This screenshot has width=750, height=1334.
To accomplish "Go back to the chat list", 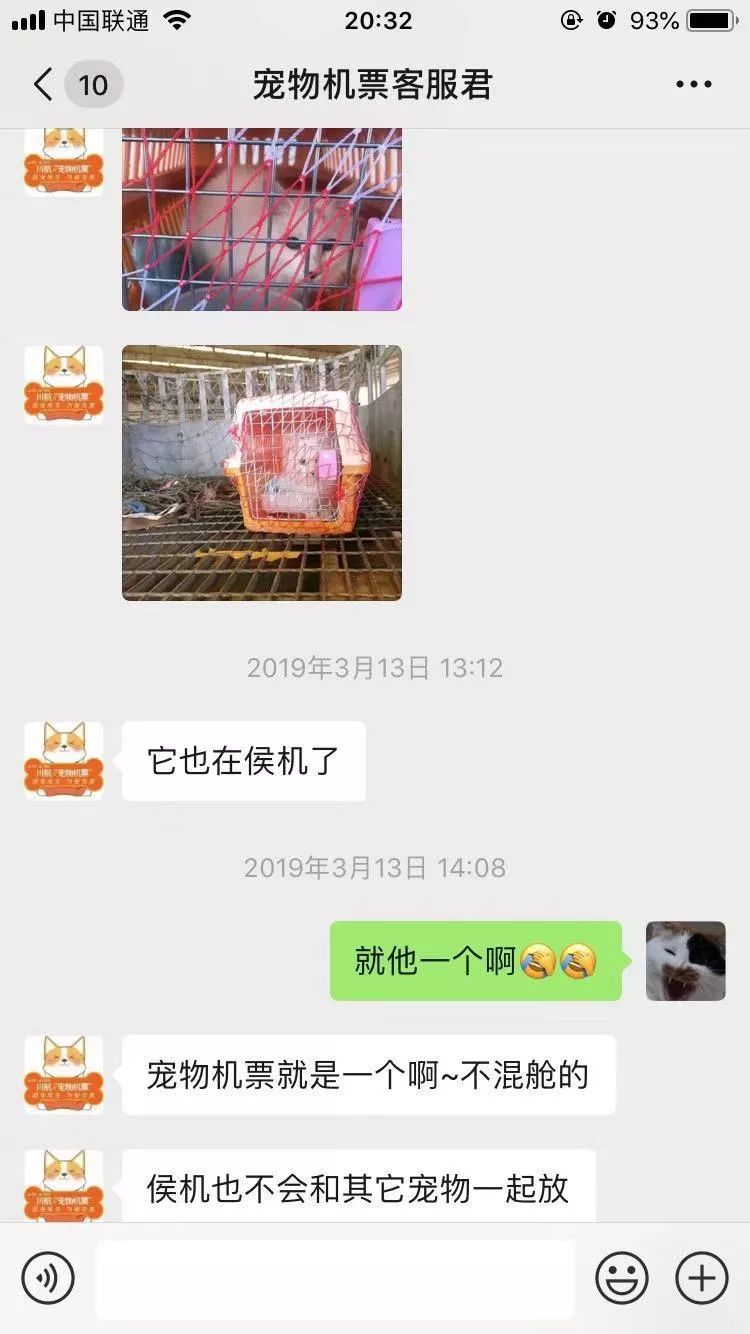I will (44, 85).
